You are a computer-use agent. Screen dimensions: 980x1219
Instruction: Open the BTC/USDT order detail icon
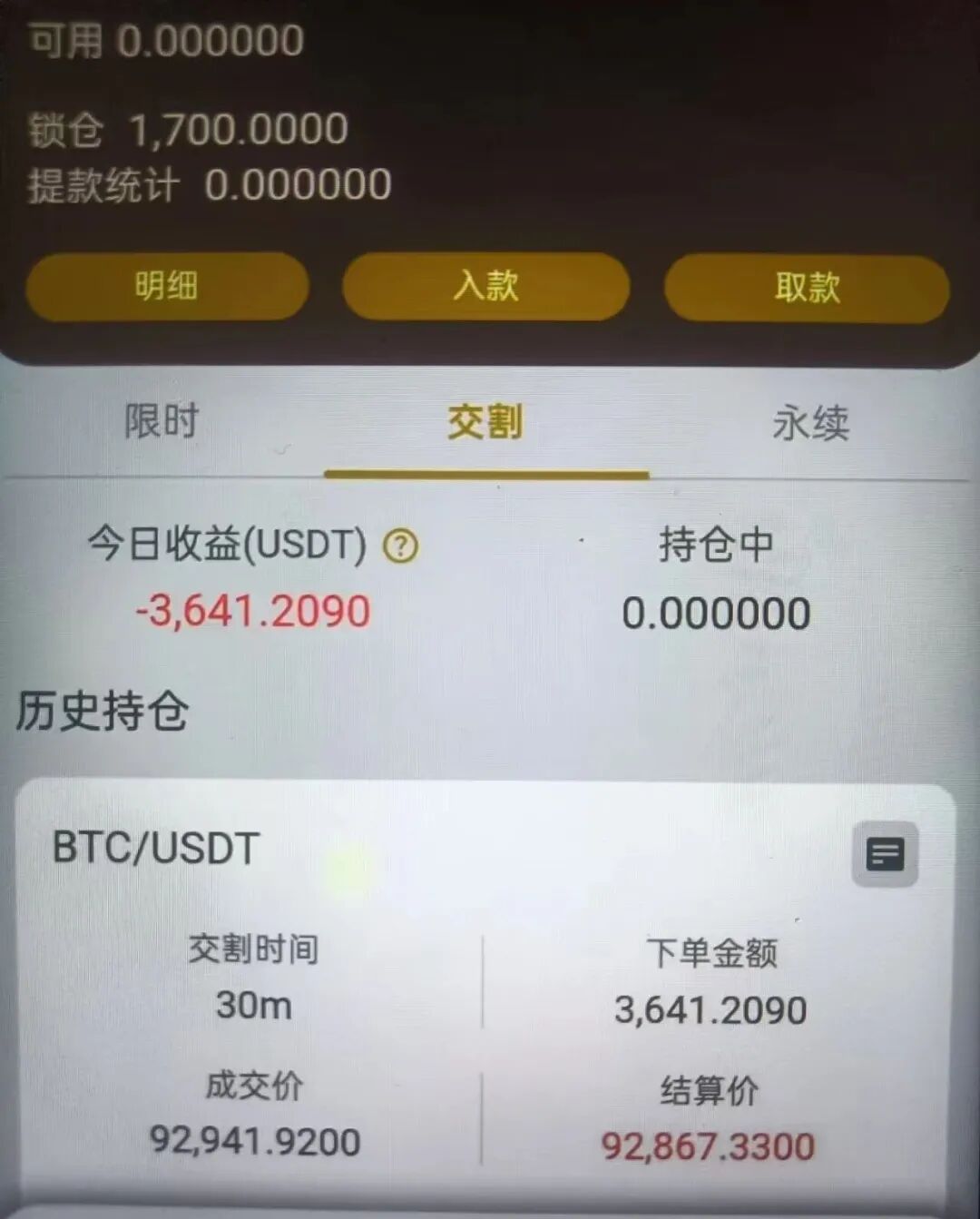[885, 854]
